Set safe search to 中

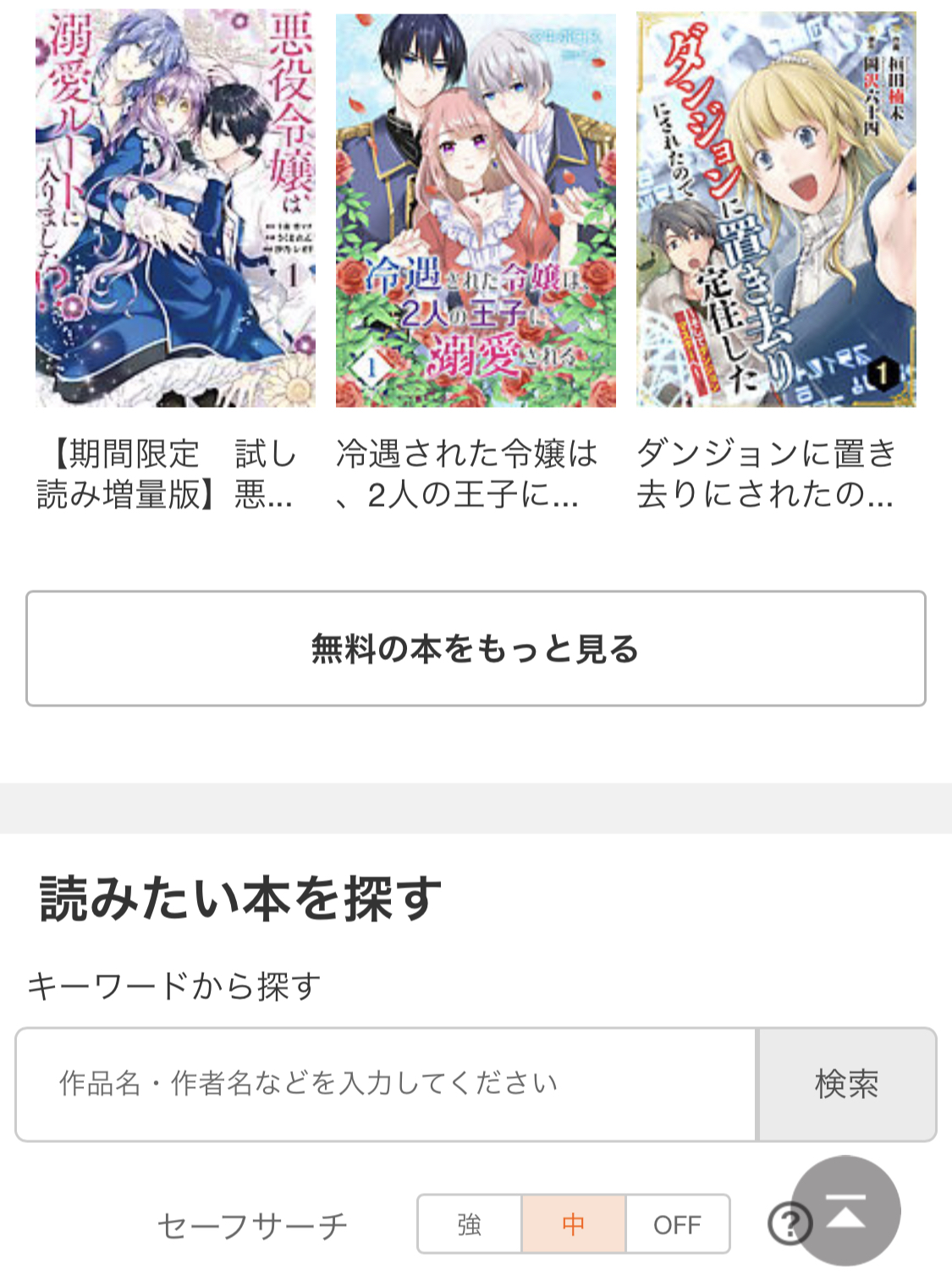click(574, 1224)
